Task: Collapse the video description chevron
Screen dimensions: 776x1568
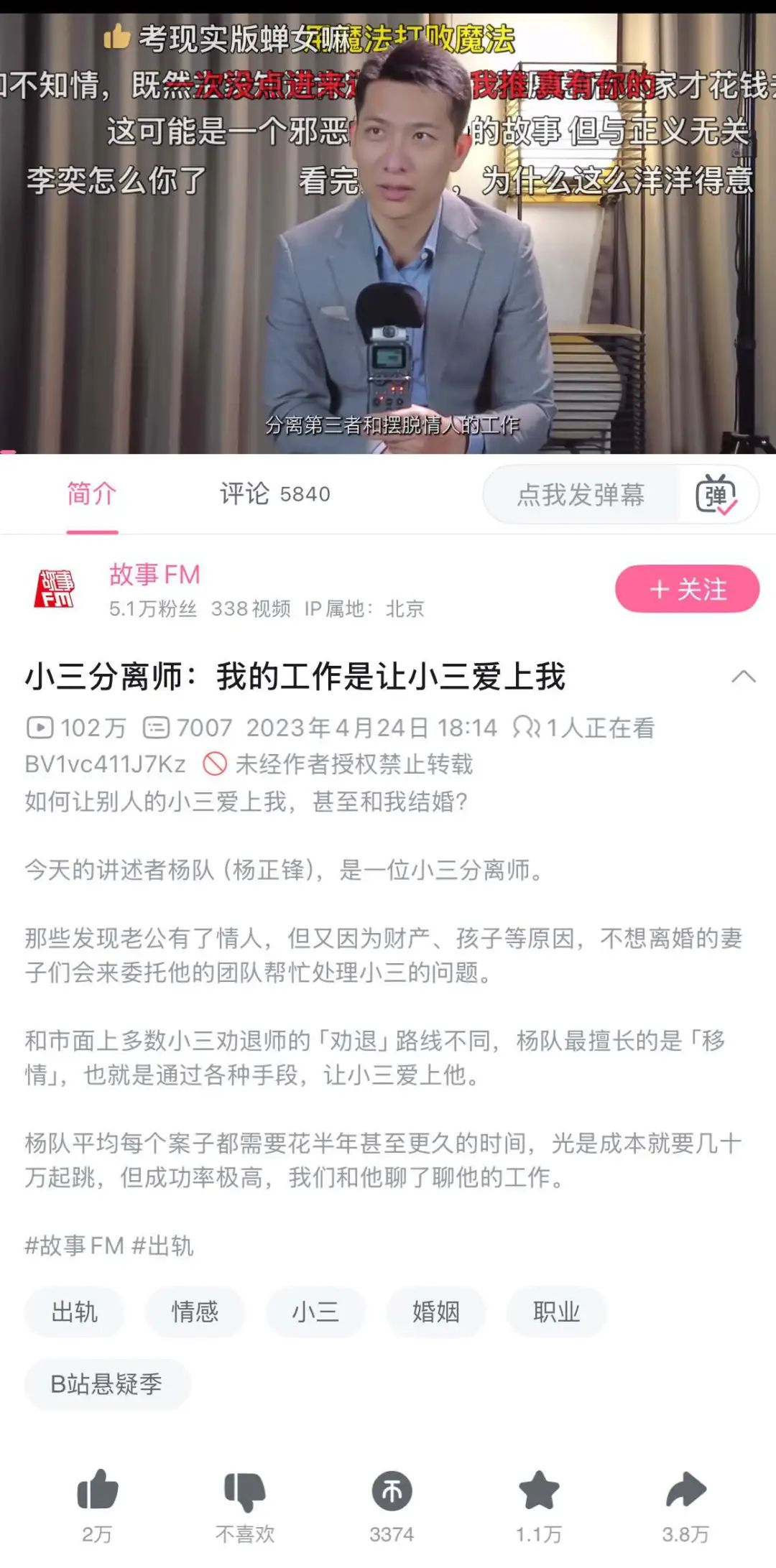Action: click(x=744, y=677)
